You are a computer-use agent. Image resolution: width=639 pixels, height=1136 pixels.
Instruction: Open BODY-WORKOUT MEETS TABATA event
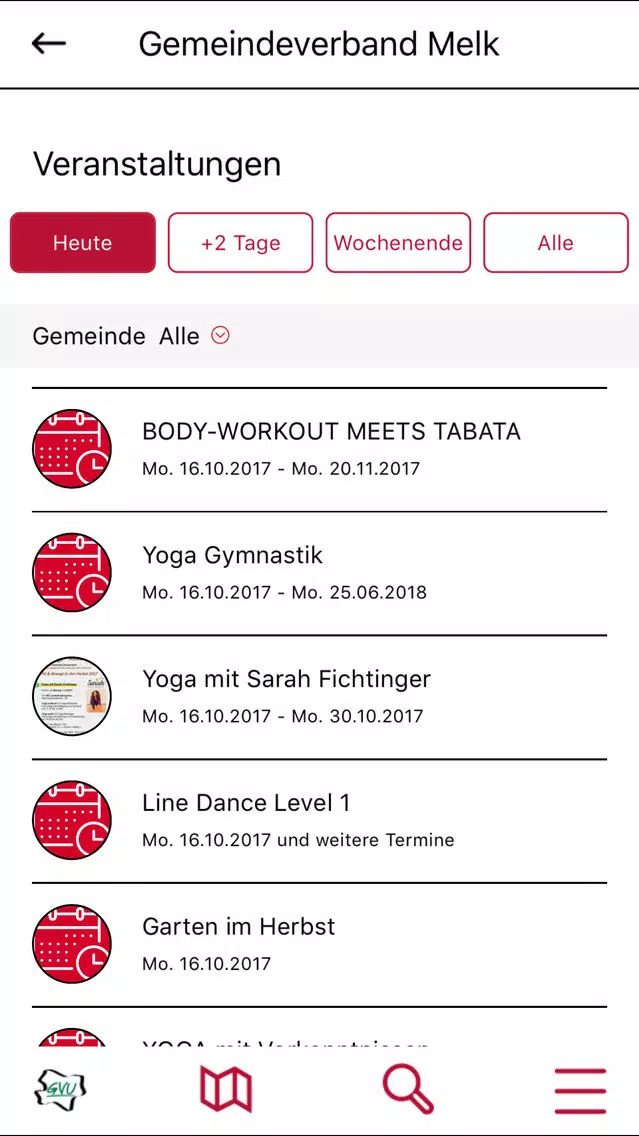click(320, 449)
